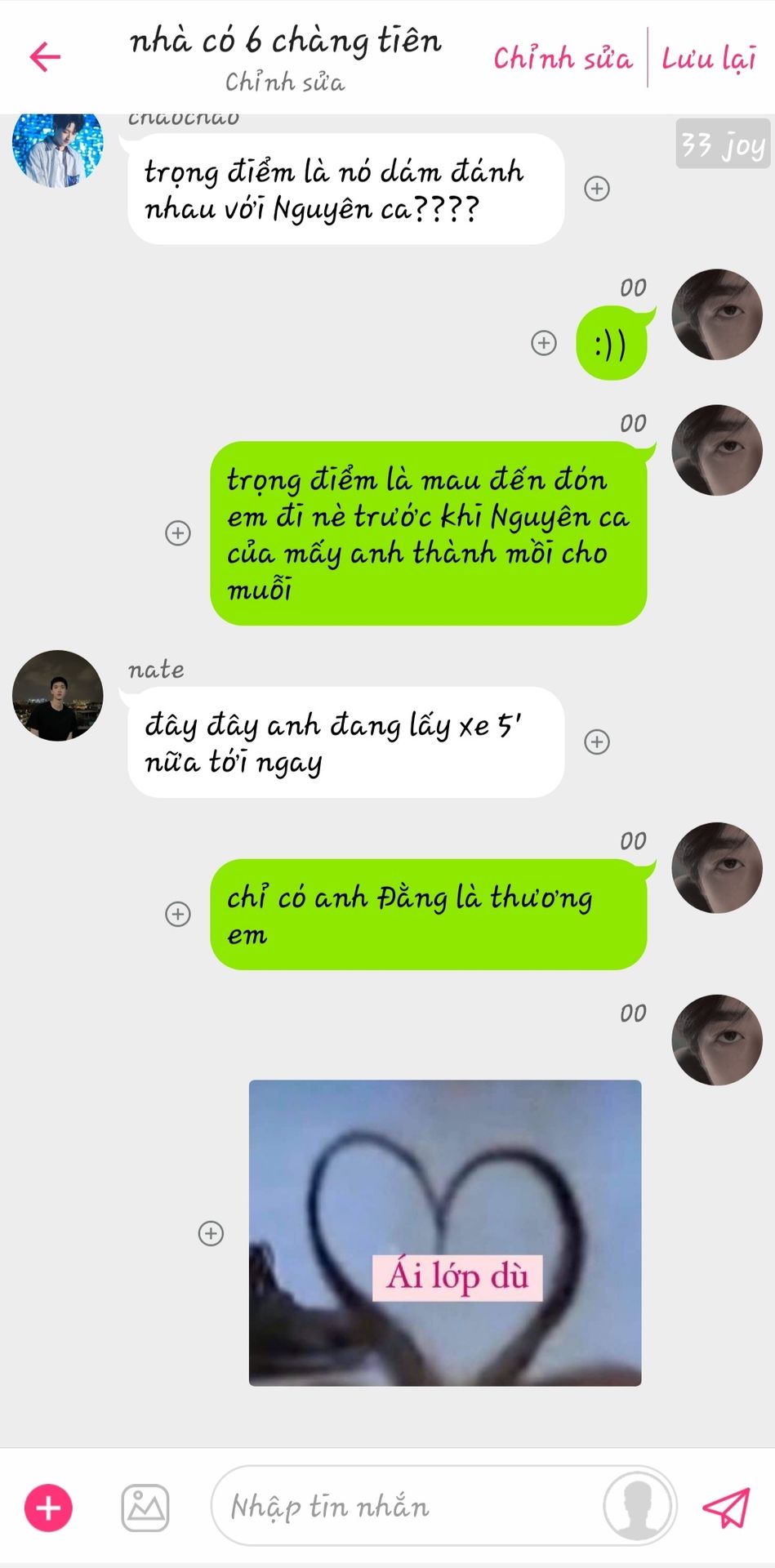This screenshot has width=775, height=1568.
Task: Tap the plus icon next to the heart image
Action: point(212,1233)
